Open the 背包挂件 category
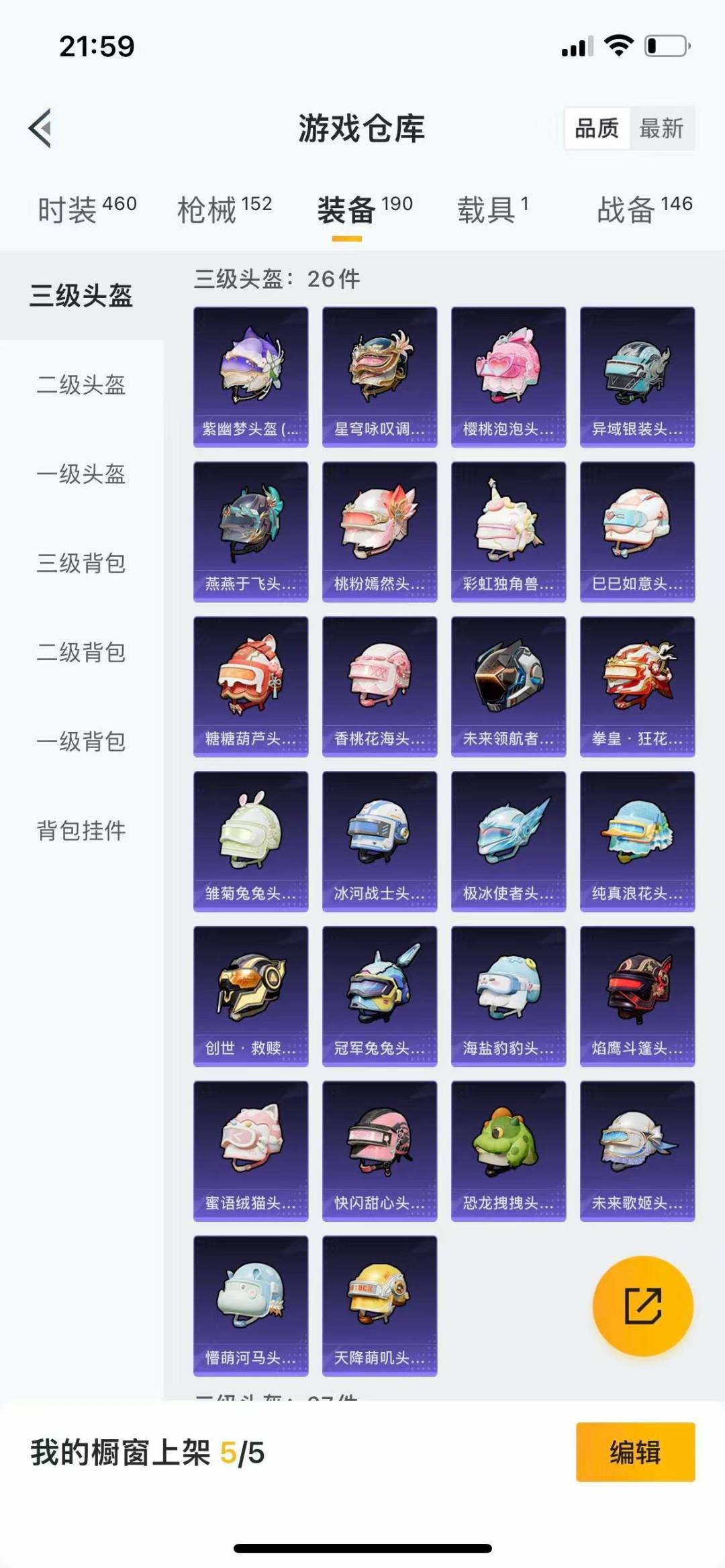725x1568 pixels. [x=81, y=831]
